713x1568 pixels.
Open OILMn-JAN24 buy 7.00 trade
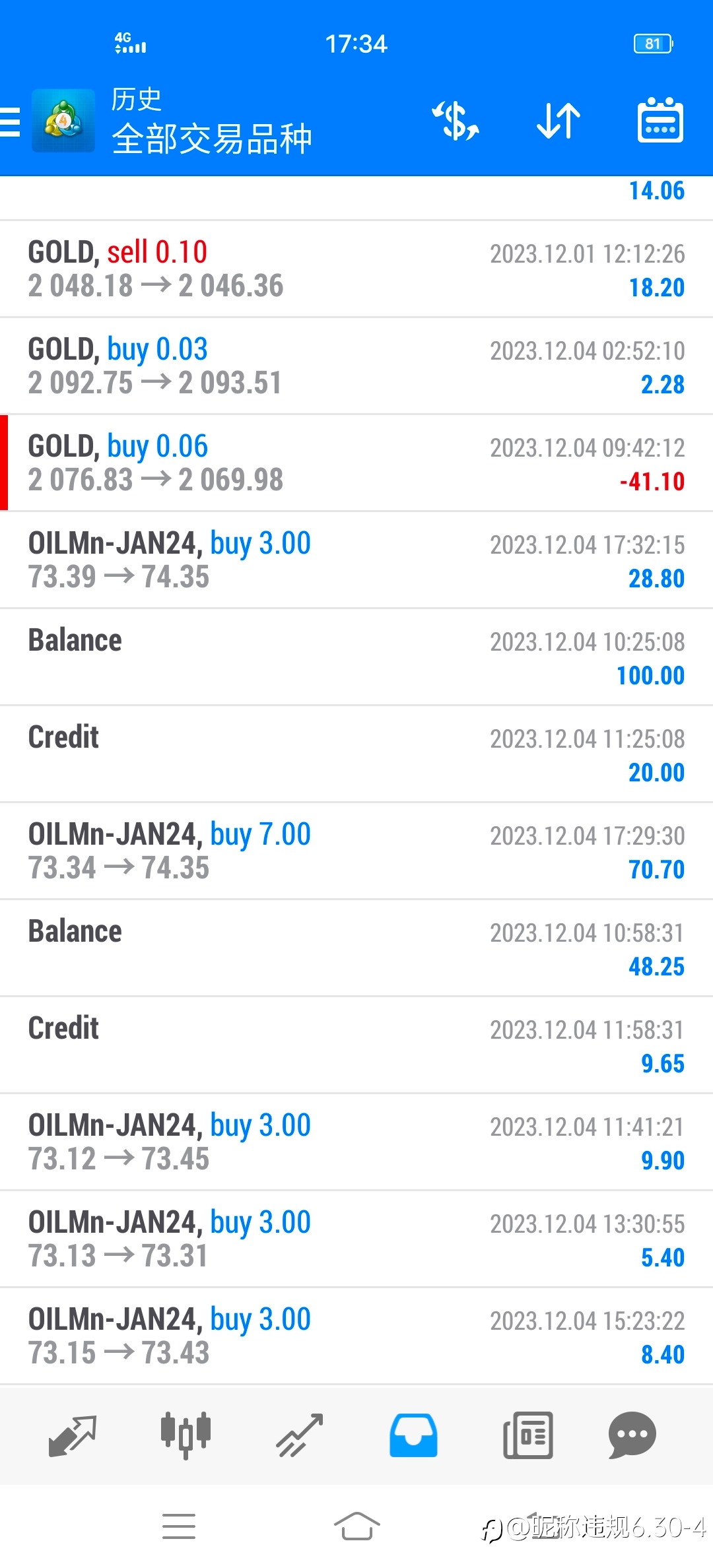(x=356, y=851)
